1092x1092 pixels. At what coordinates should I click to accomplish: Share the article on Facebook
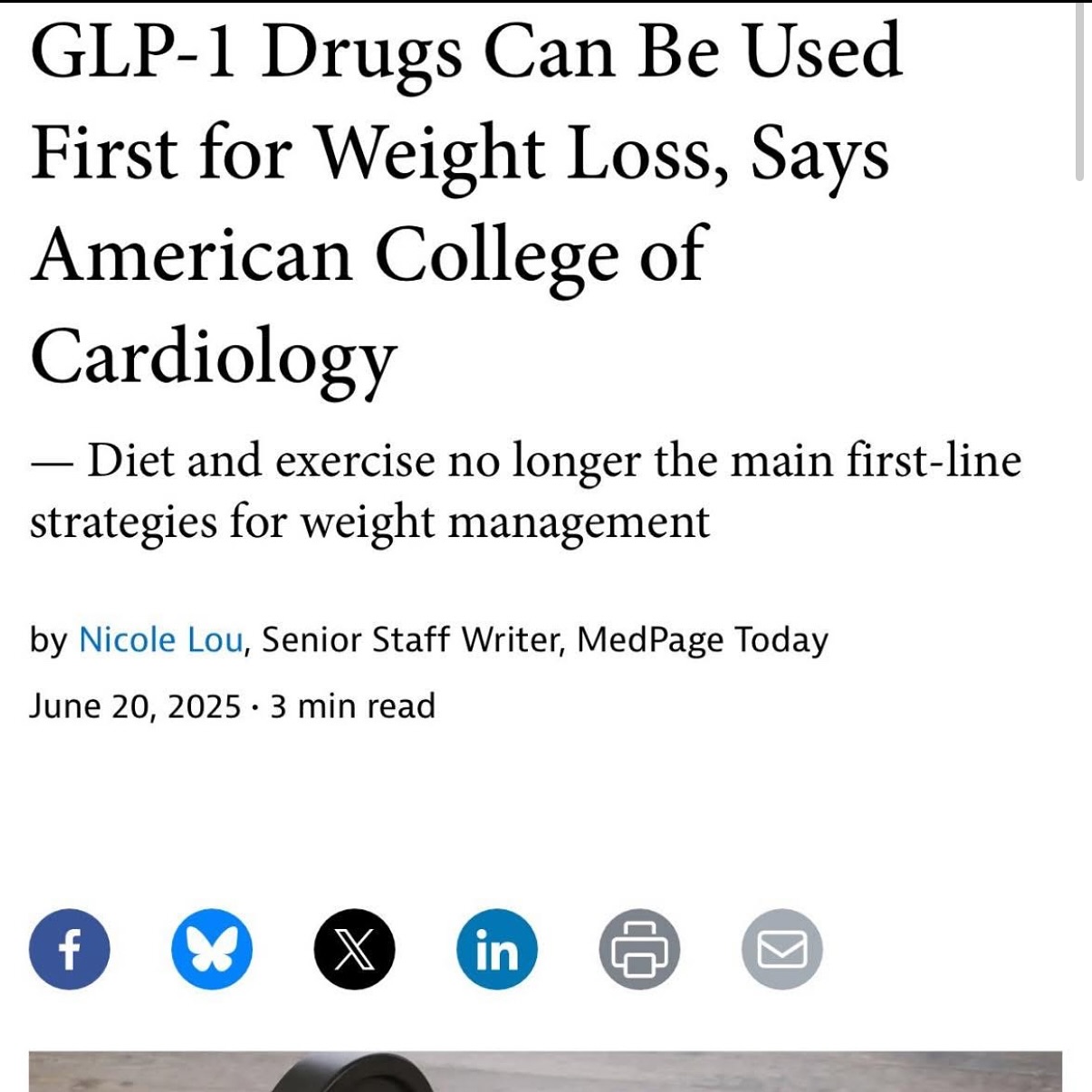coord(70,949)
